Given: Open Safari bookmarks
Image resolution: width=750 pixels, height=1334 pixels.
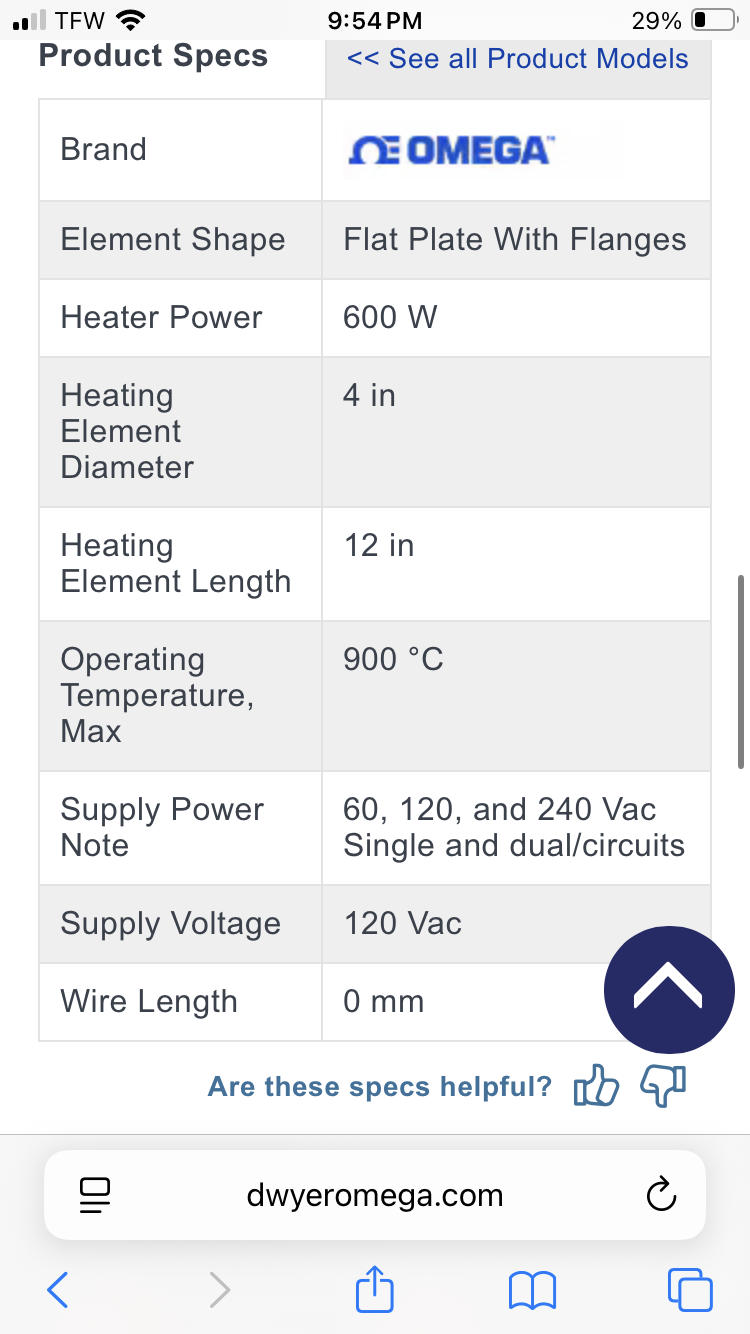Looking at the screenshot, I should [532, 1290].
